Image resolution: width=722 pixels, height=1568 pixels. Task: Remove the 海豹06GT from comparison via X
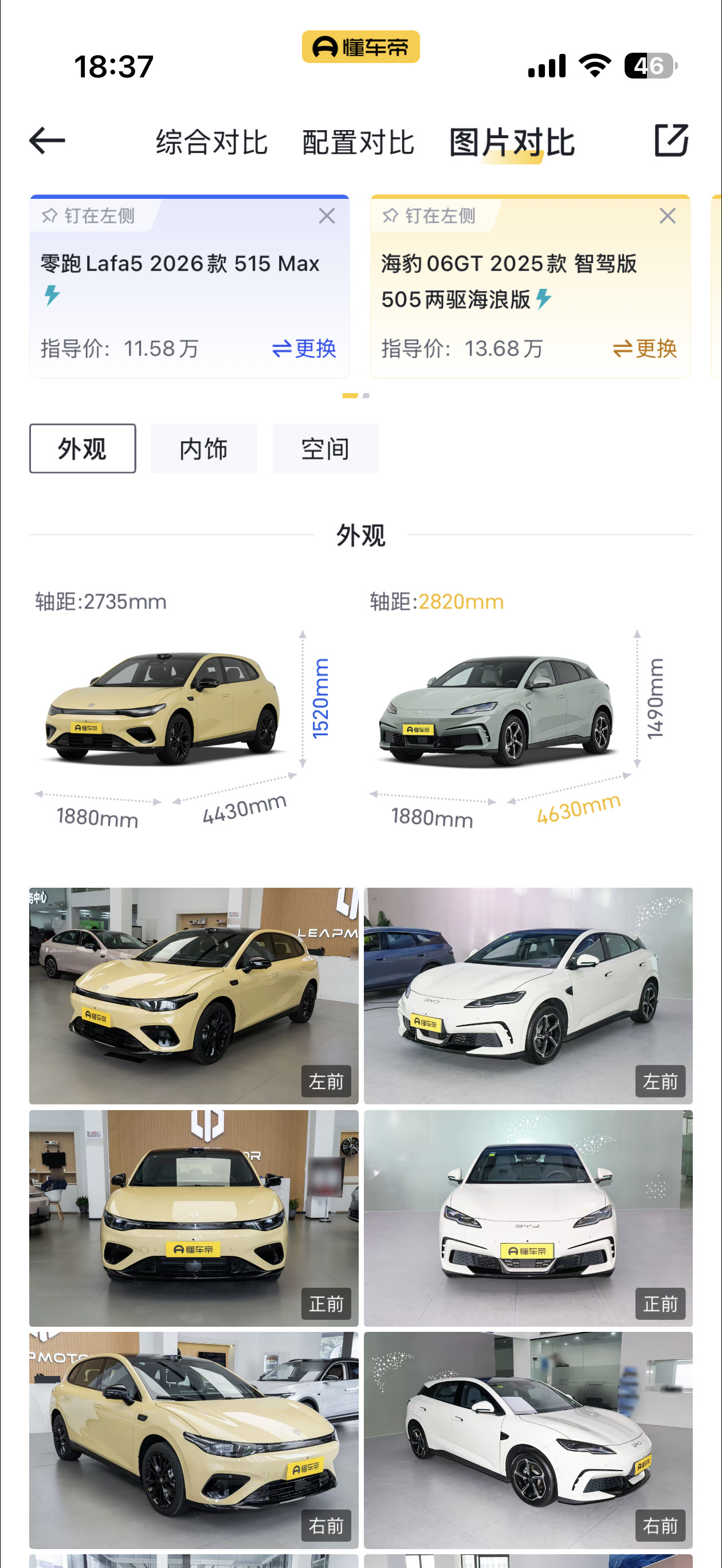pyautogui.click(x=669, y=216)
